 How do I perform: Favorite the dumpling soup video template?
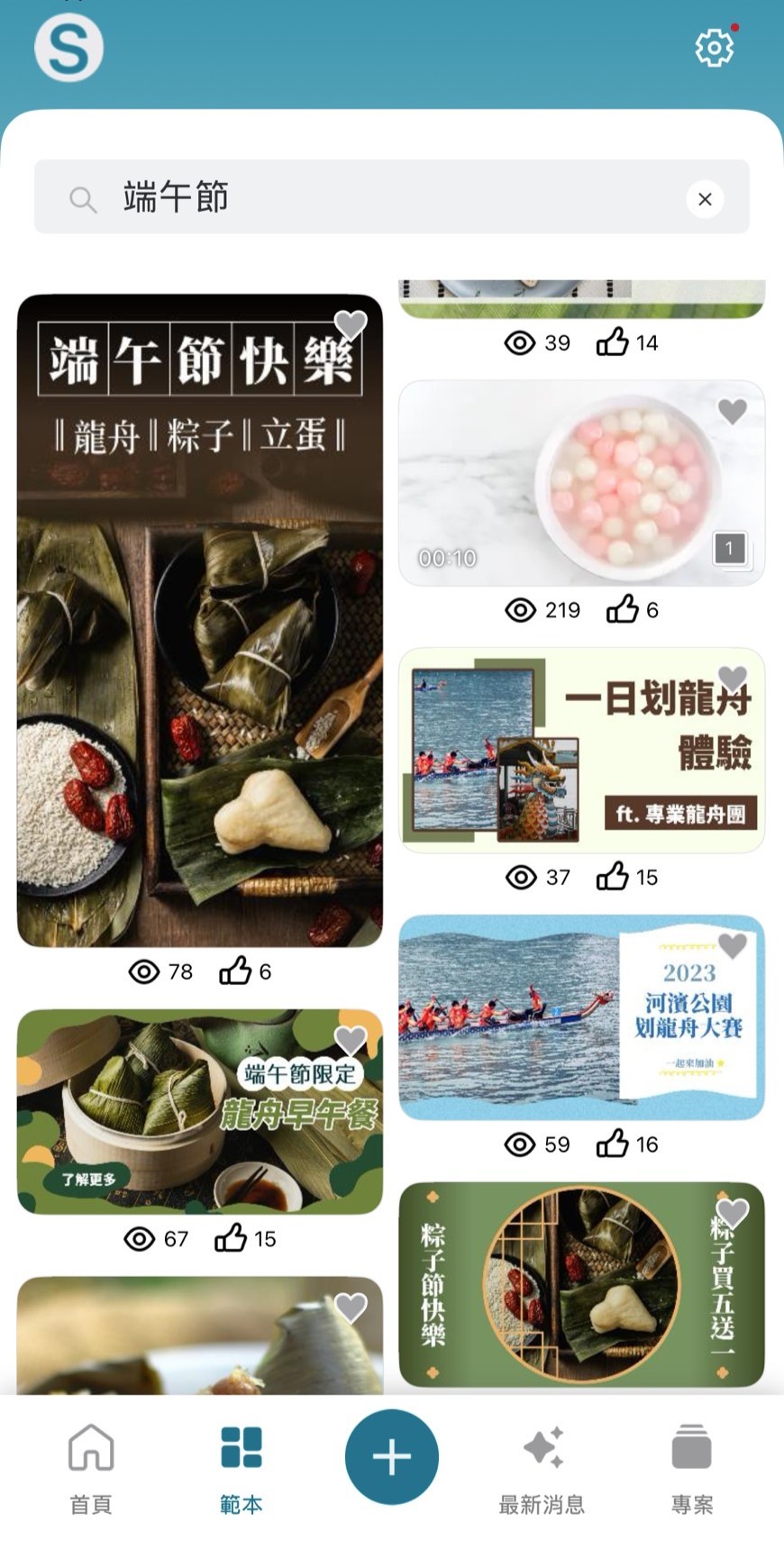[x=732, y=410]
